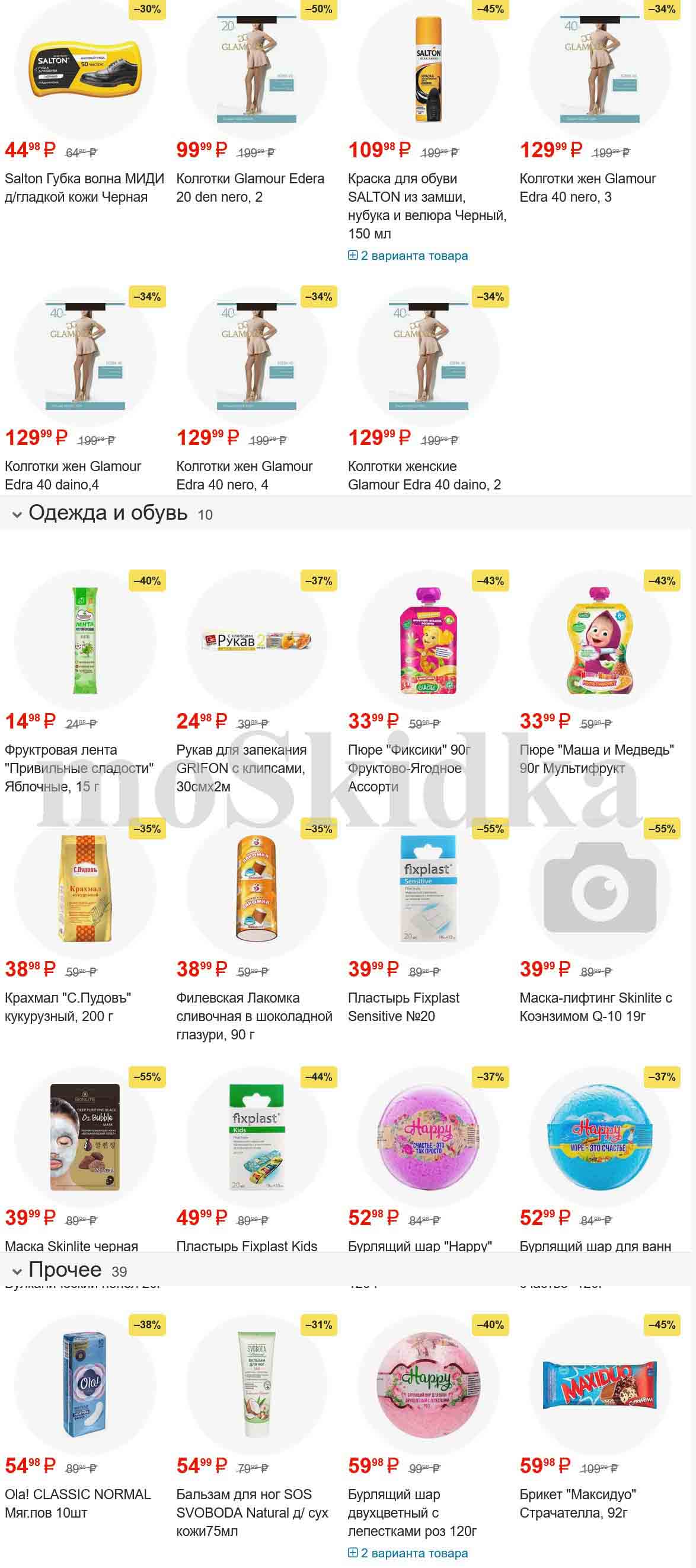This screenshot has height=1568, width=696.
Task: Open Брикет Максидуо Страчателла product
Action: (x=577, y=1503)
